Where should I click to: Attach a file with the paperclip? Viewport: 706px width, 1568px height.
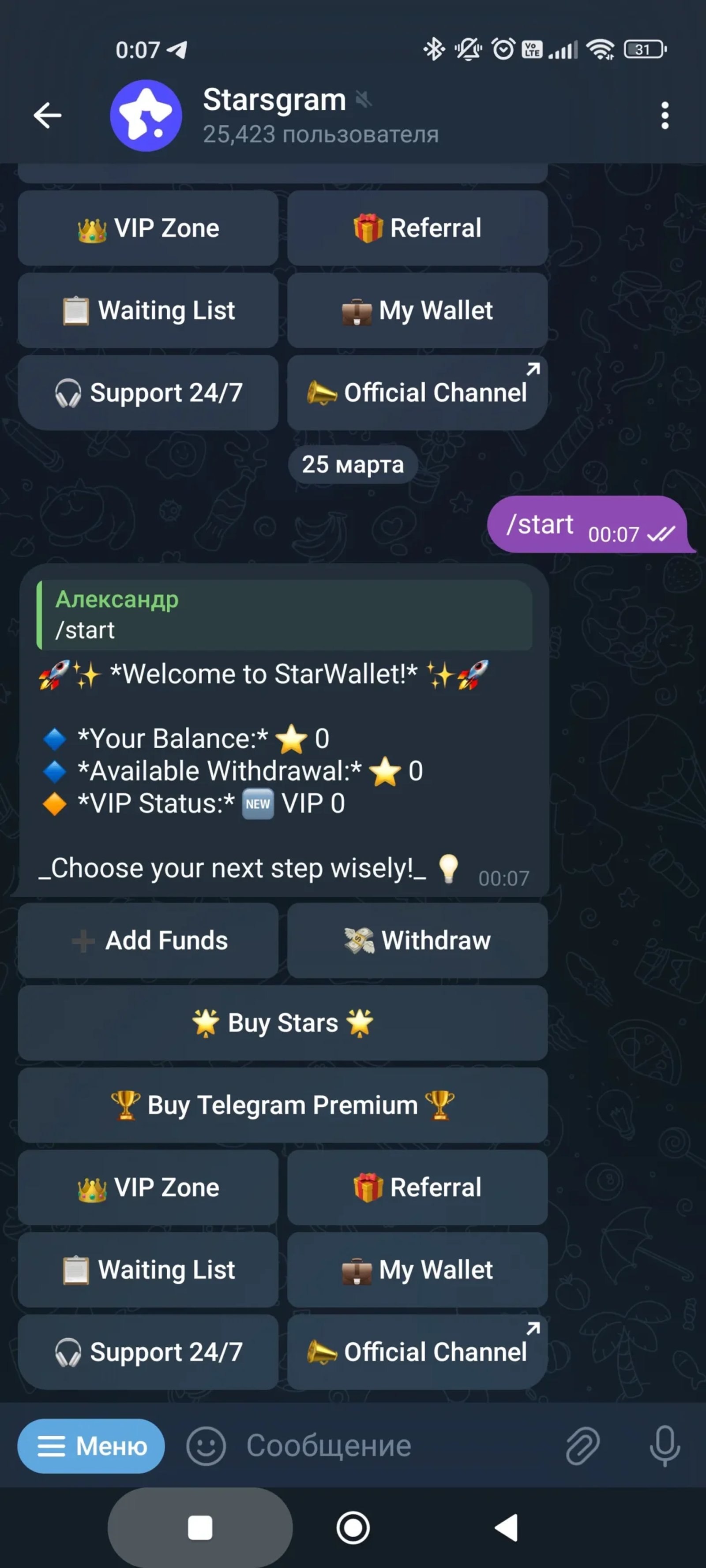tap(582, 1446)
